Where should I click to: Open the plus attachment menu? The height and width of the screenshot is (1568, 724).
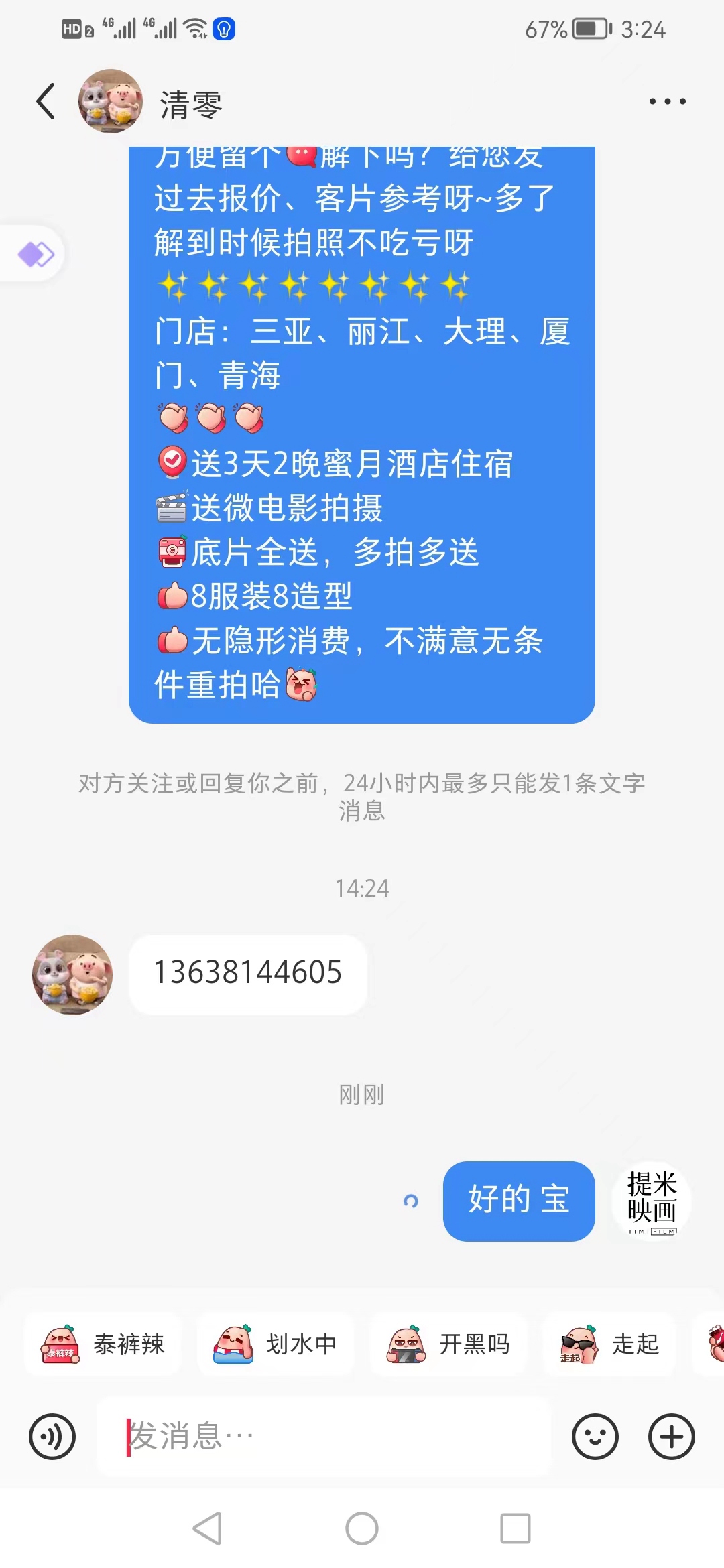pos(671,1437)
